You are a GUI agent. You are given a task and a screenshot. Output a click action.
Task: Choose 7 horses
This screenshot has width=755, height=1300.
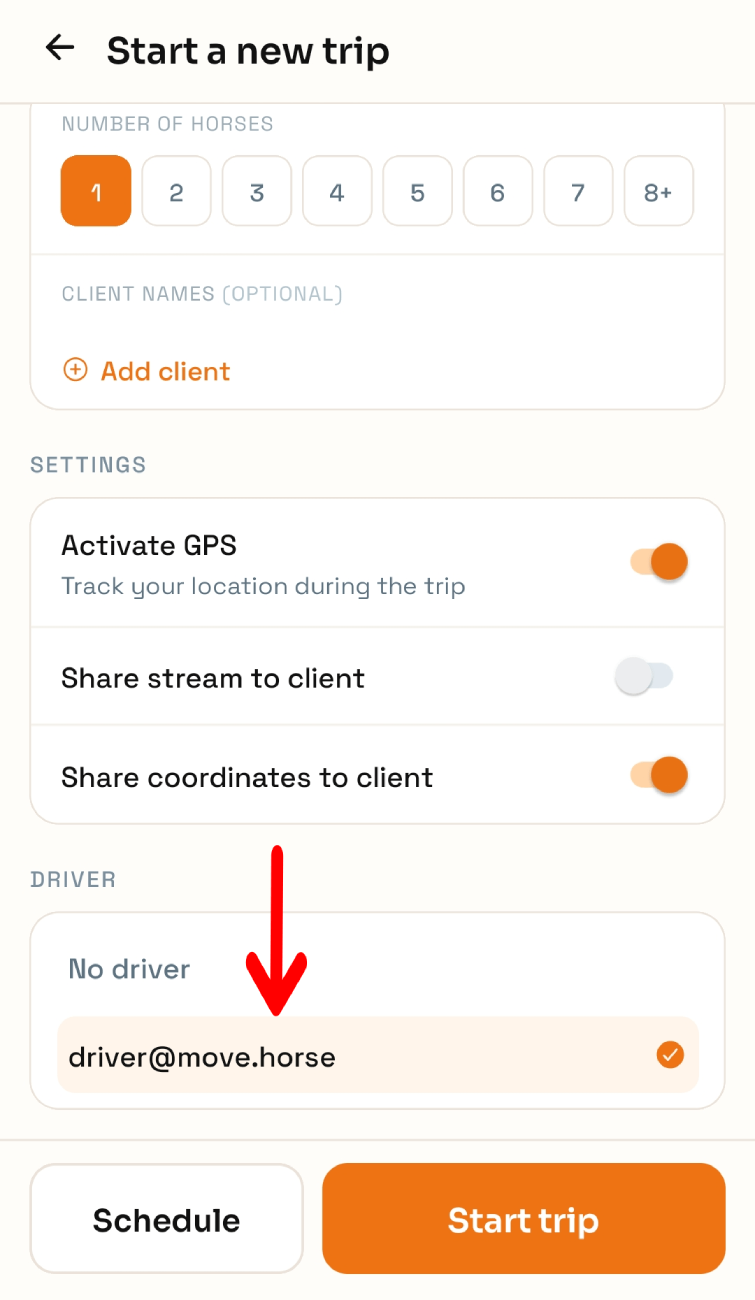click(578, 191)
